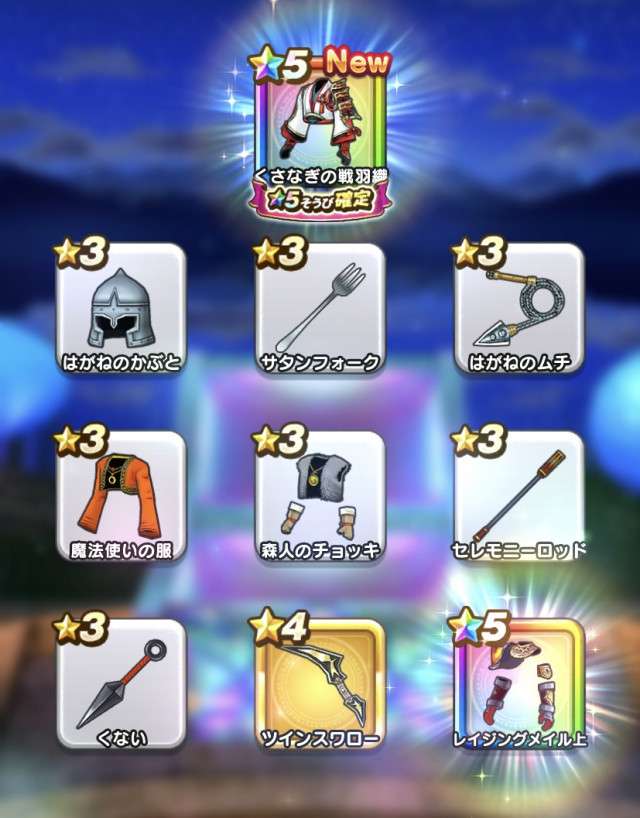The image size is (640, 818).
Task: Select the サタンフォーク item tile
Action: pos(320,308)
